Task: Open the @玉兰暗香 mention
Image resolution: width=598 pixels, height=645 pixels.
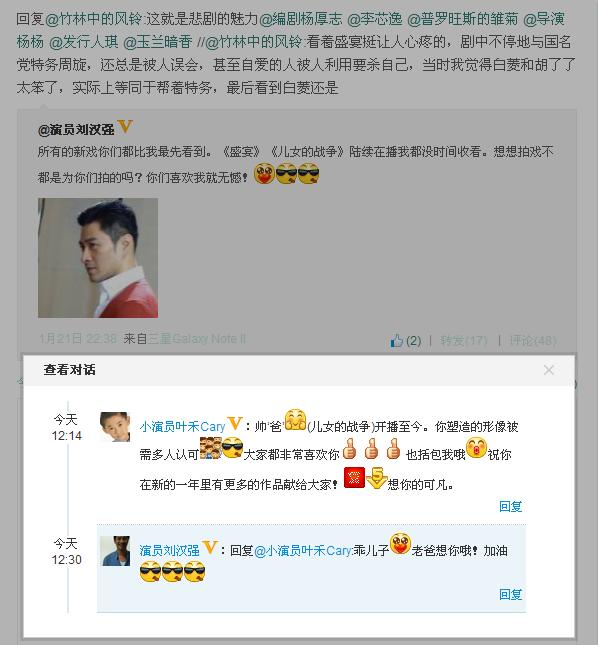Action: [x=158, y=42]
